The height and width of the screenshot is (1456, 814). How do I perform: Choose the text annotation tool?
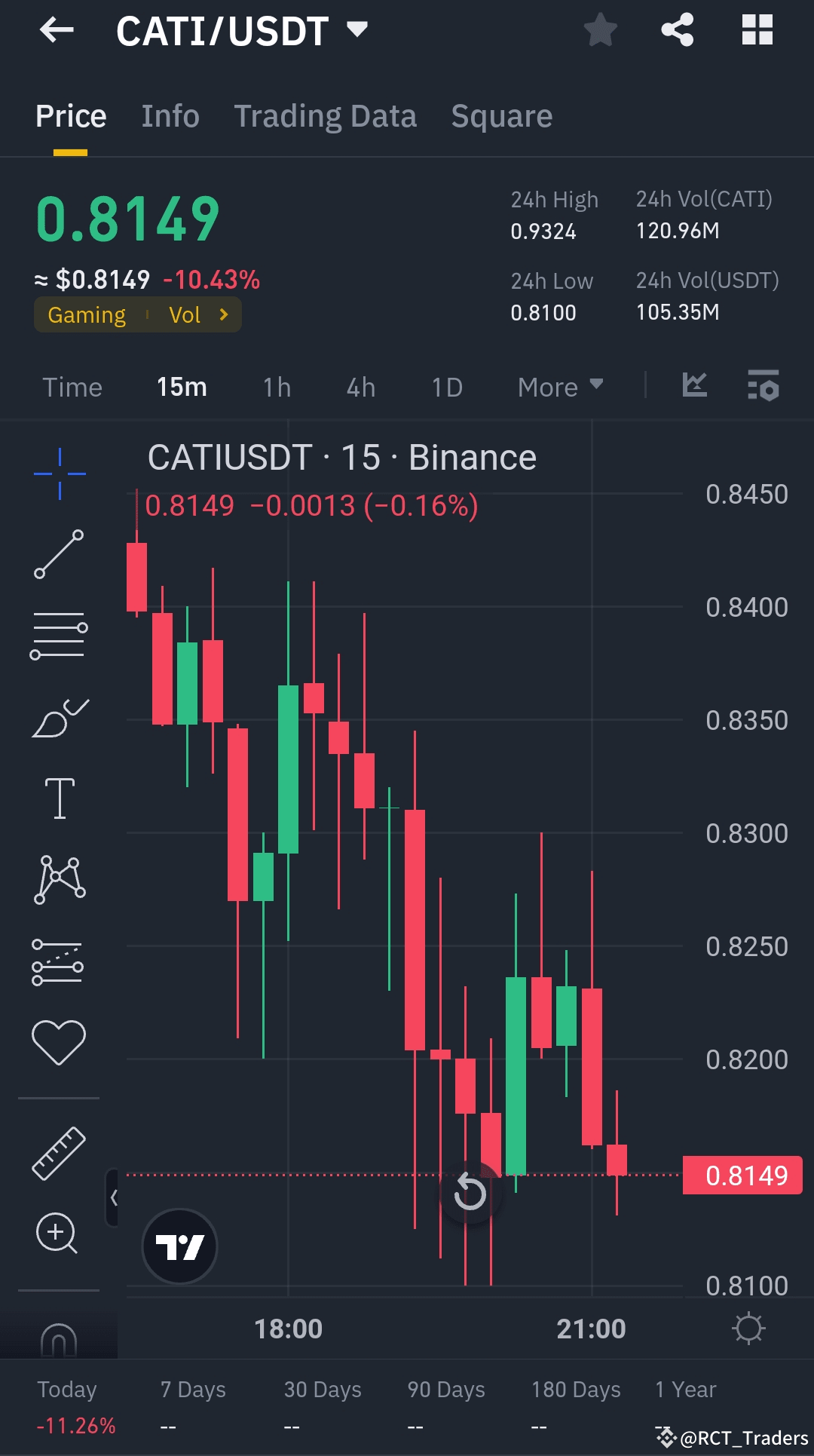60,798
